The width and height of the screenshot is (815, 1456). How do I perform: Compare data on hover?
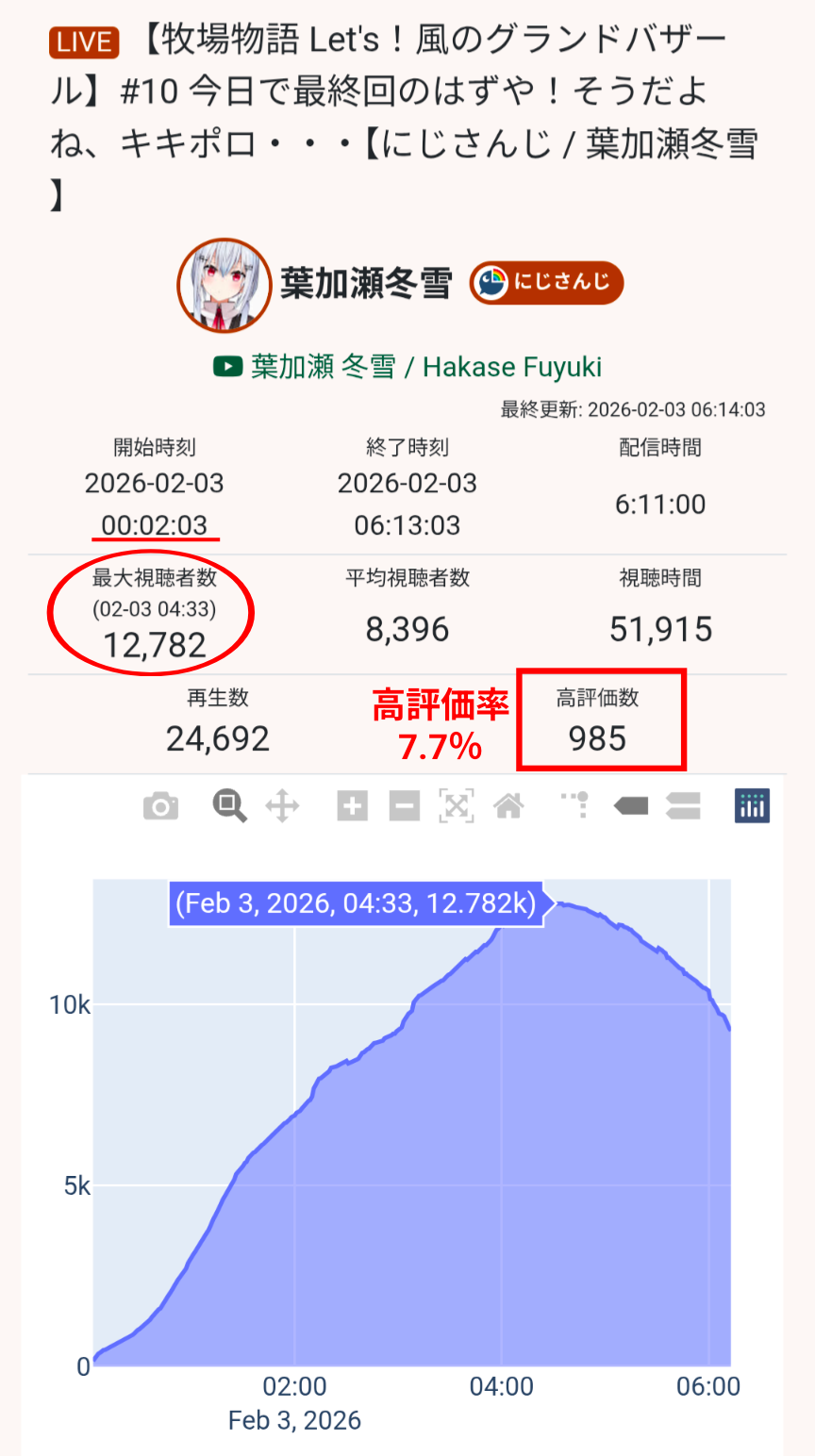coord(683,806)
